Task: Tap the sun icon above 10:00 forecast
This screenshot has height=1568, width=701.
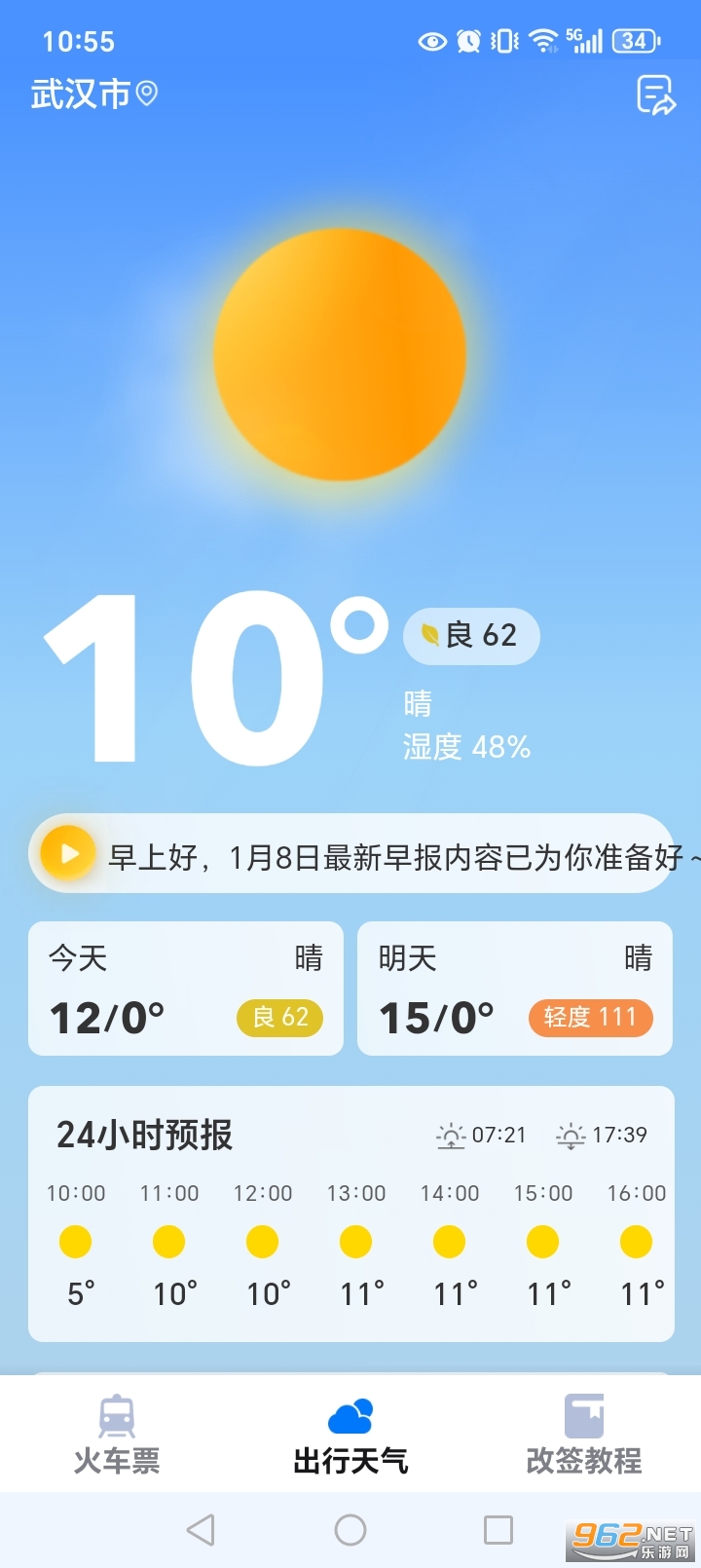Action: coord(76,1241)
